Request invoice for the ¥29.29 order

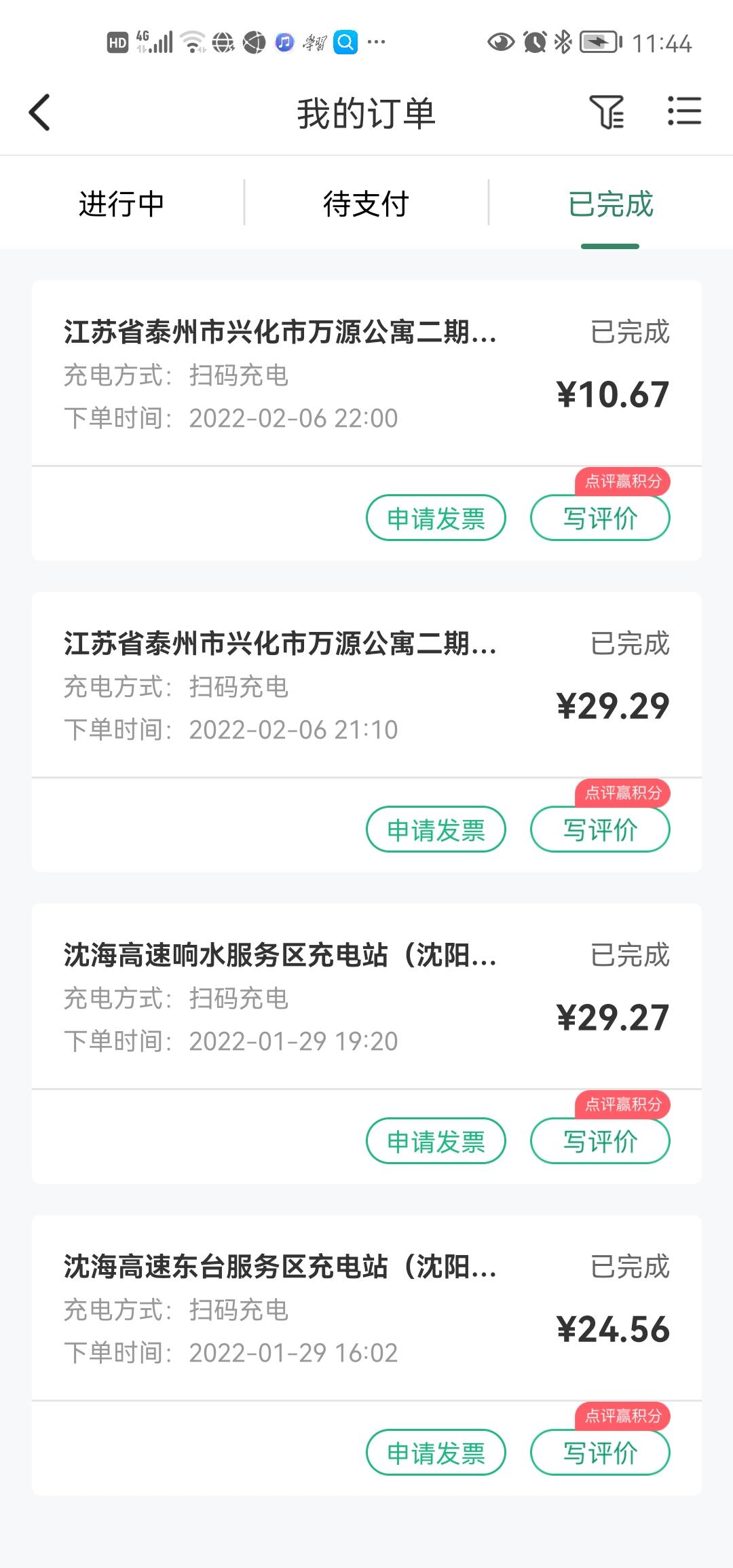coord(436,829)
